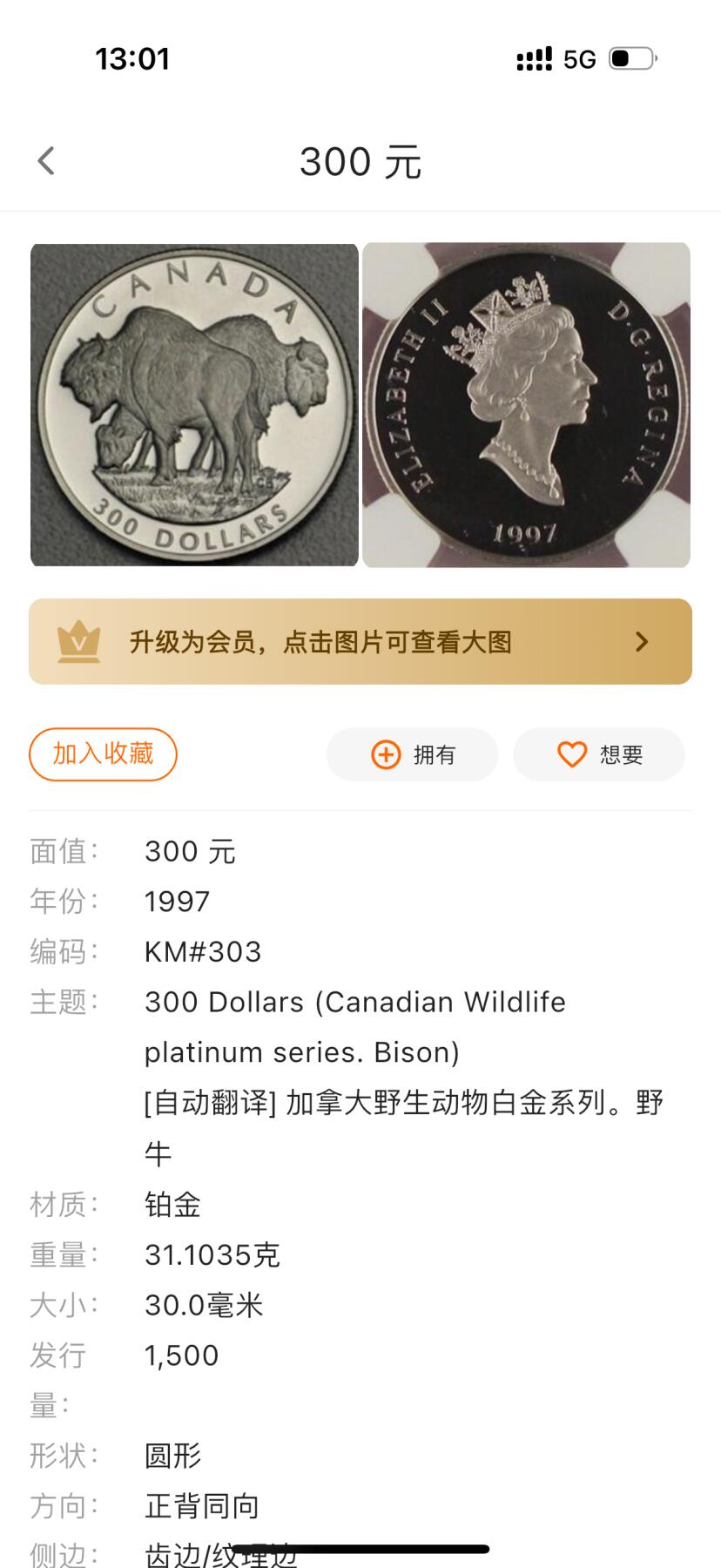Viewport: 721px width, 1568px height.
Task: Mark the coin as wanted via 想要
Action: 599,754
